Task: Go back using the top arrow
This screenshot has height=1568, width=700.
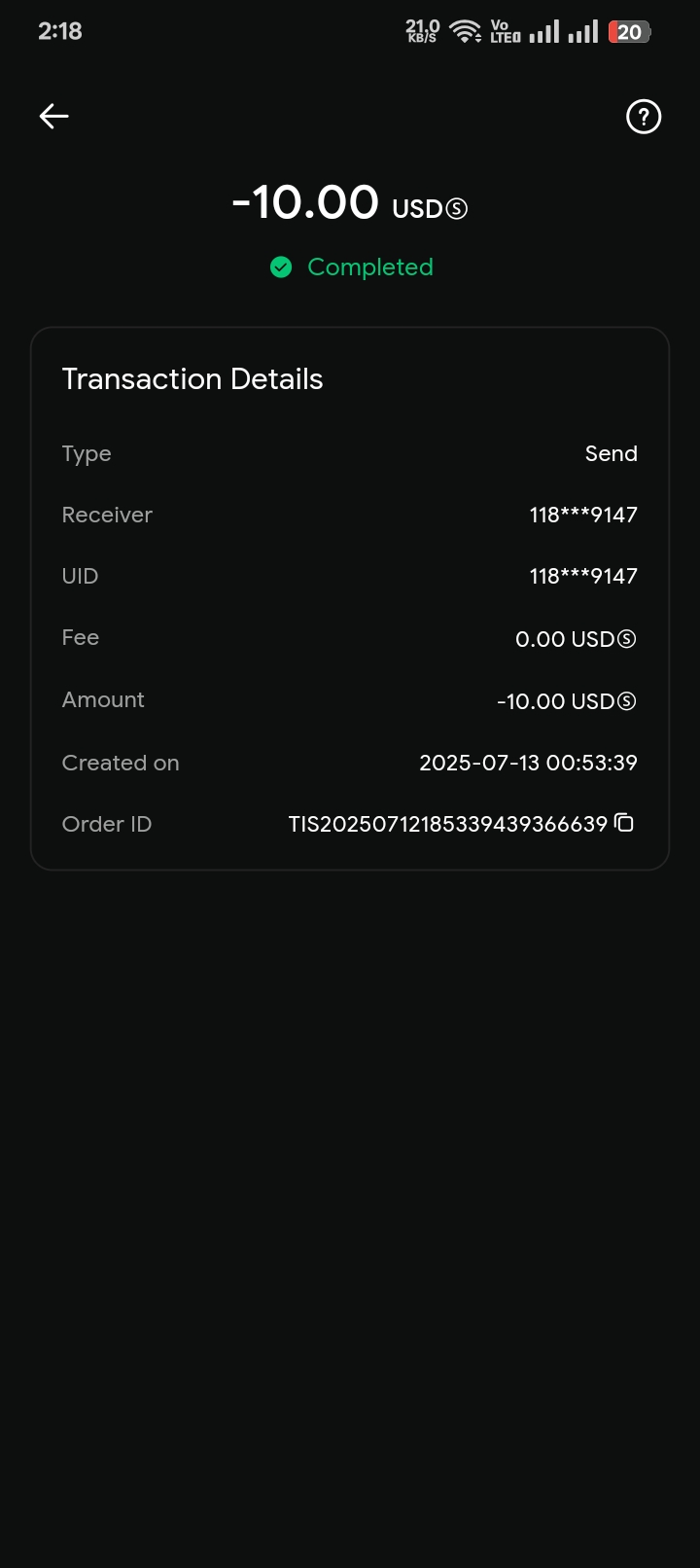Action: (x=54, y=117)
